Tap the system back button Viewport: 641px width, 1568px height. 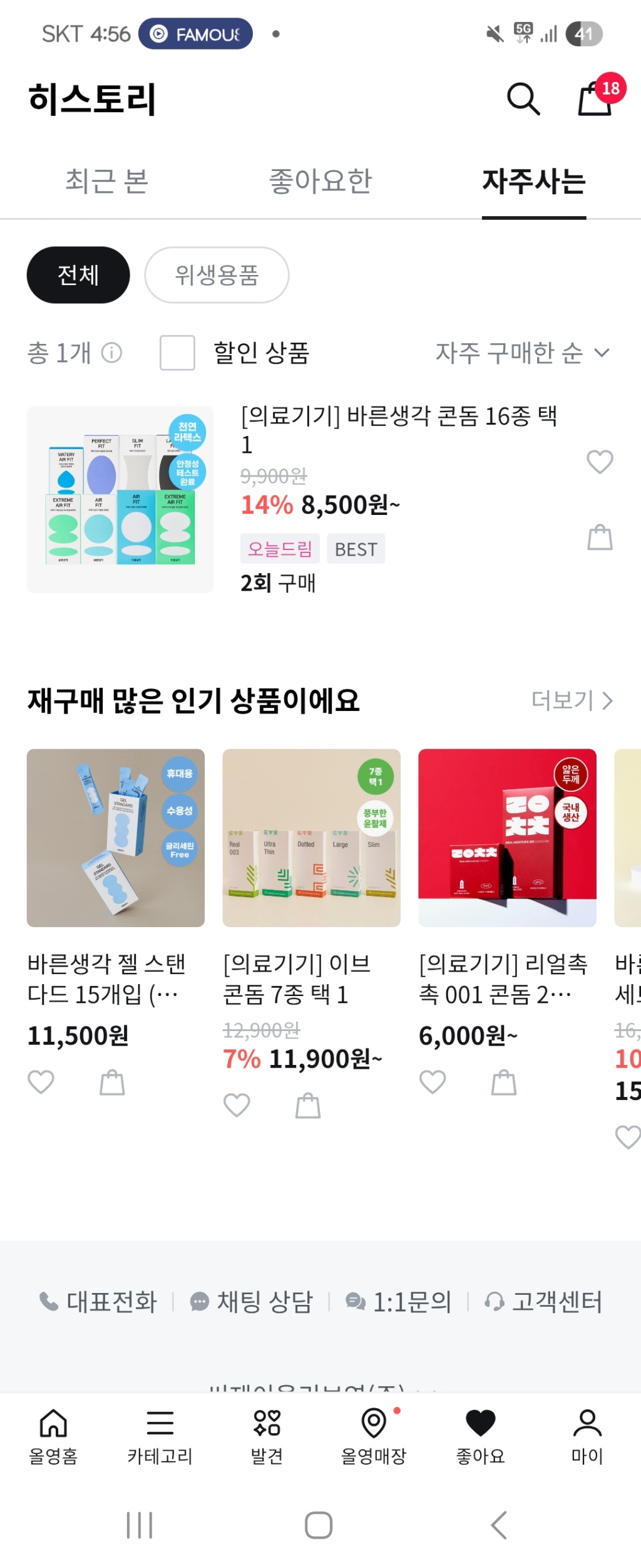(499, 1525)
